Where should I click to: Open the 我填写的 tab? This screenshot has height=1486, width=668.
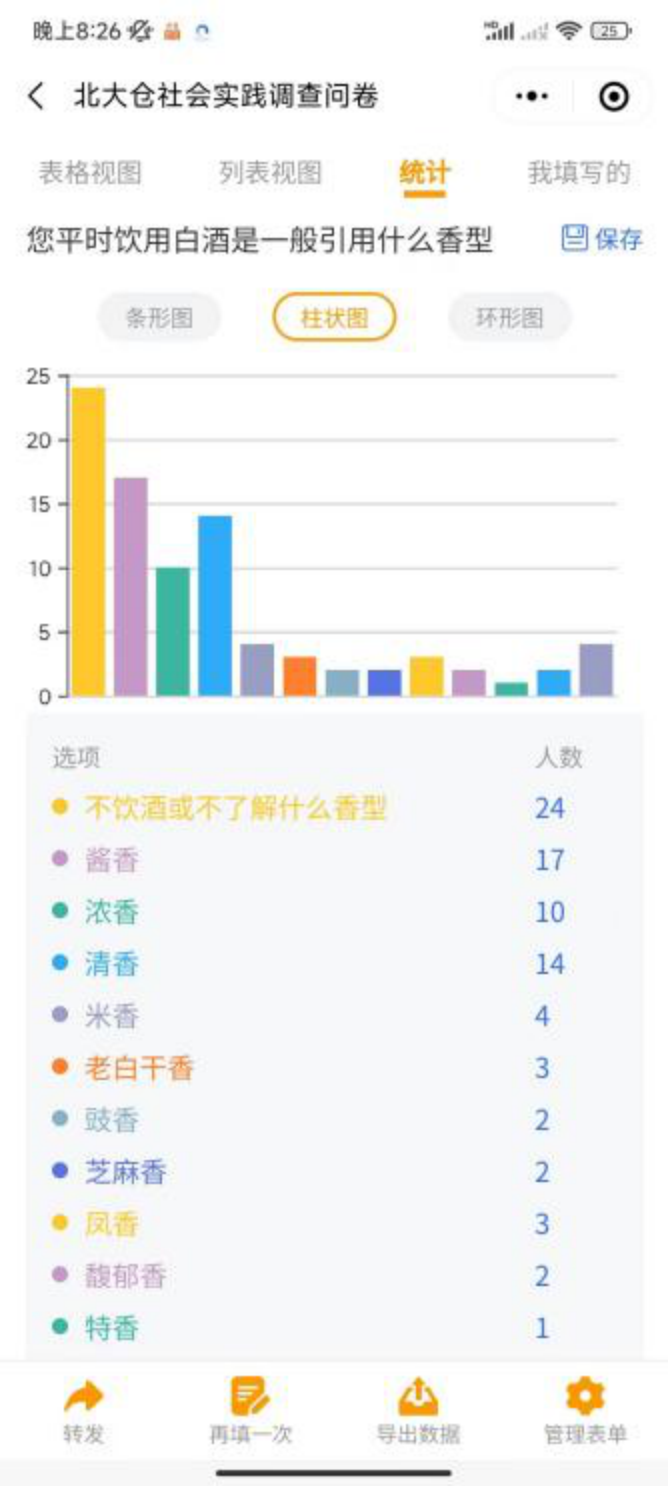click(x=579, y=172)
